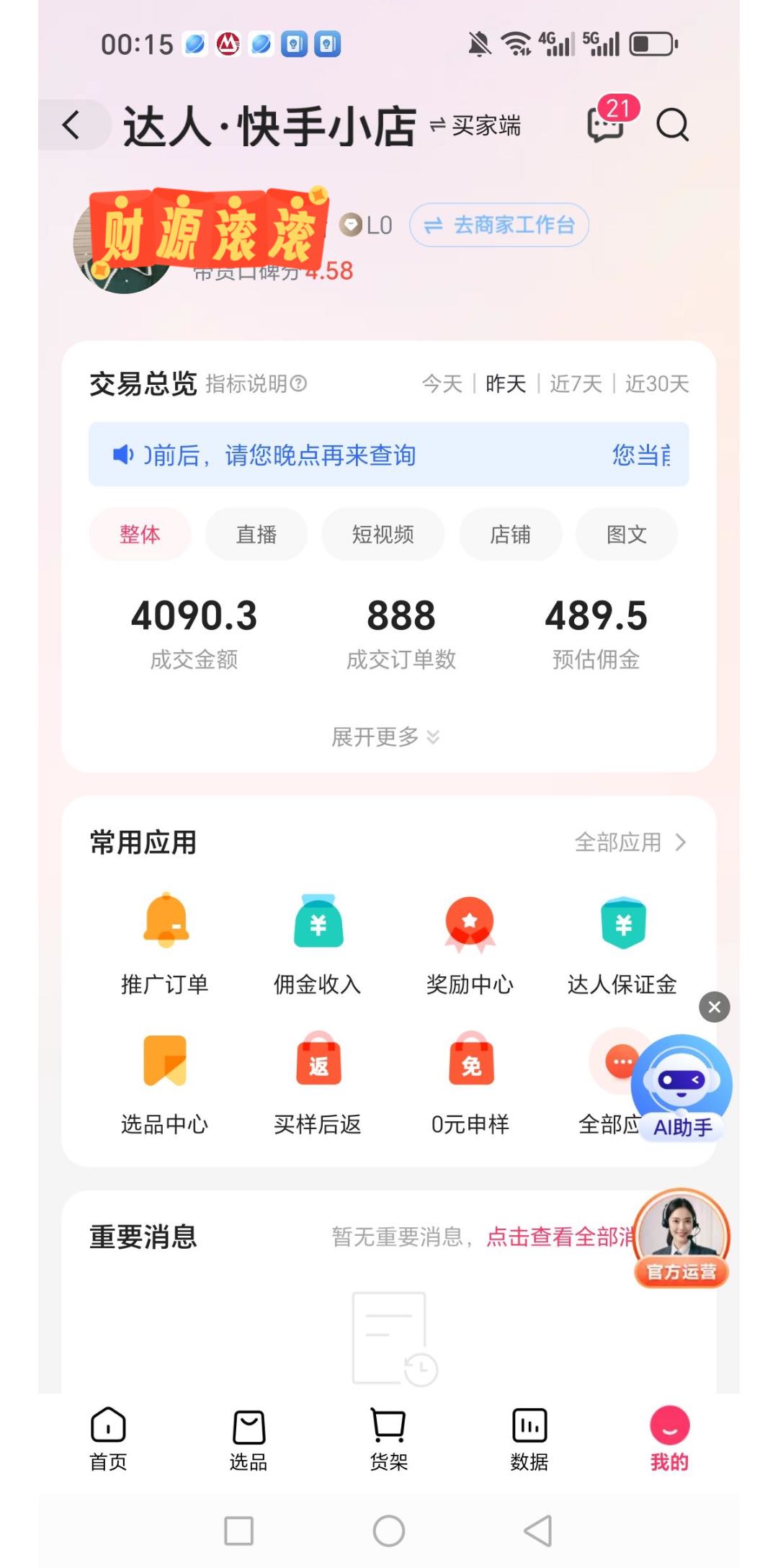Screen dimensions: 778x1568
Task: Expand 展开更多 for more metrics
Action: tap(388, 736)
